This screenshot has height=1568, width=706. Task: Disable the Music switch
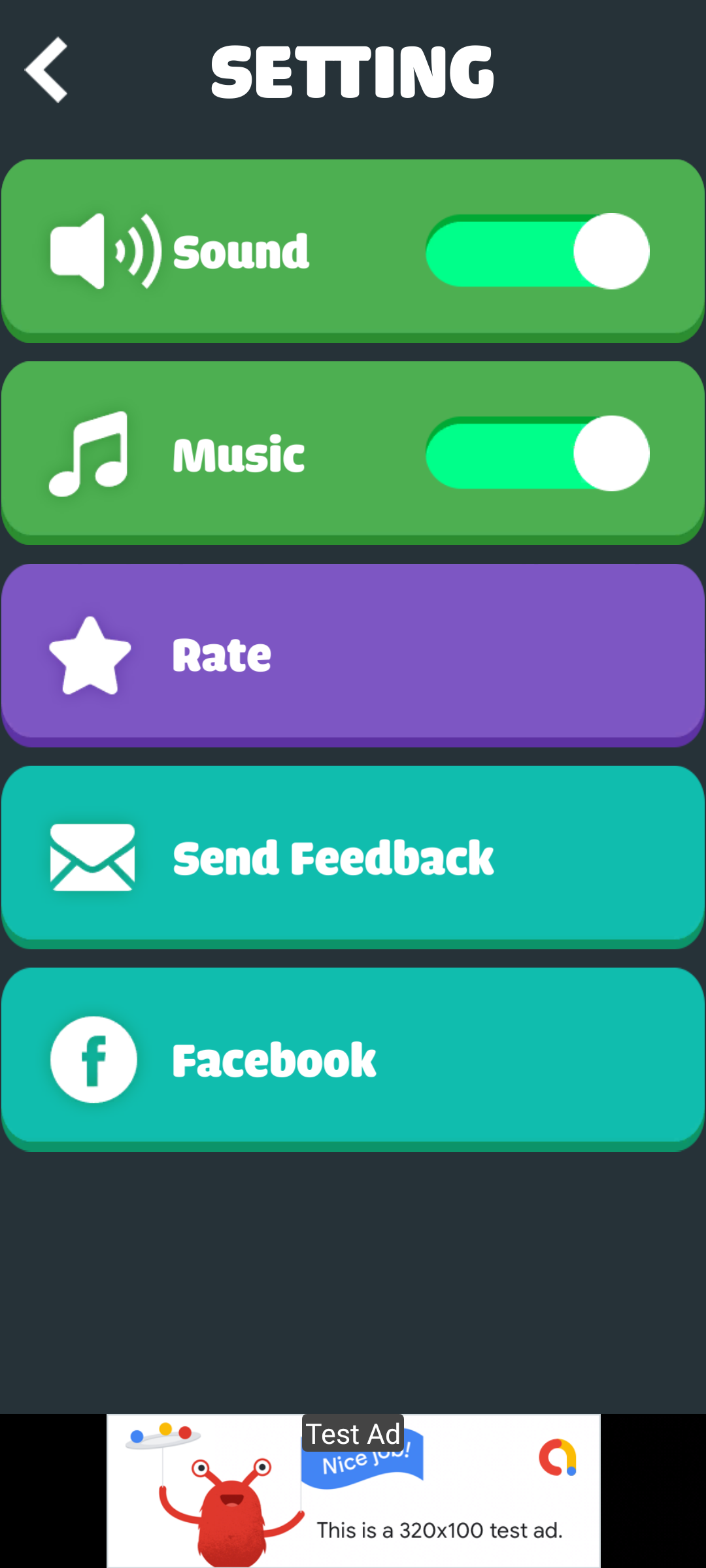[537, 453]
